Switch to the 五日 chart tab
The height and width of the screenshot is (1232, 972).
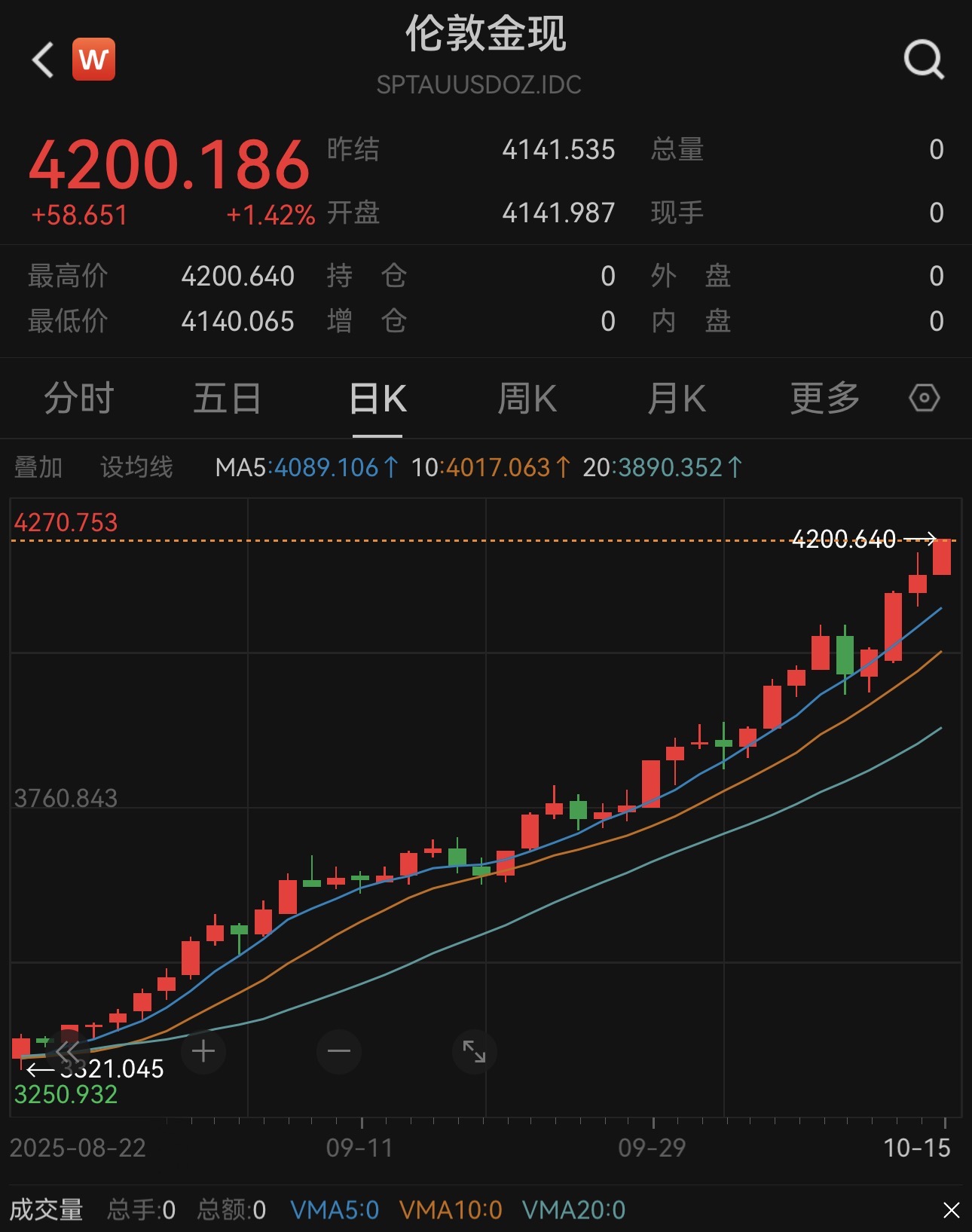coord(227,398)
